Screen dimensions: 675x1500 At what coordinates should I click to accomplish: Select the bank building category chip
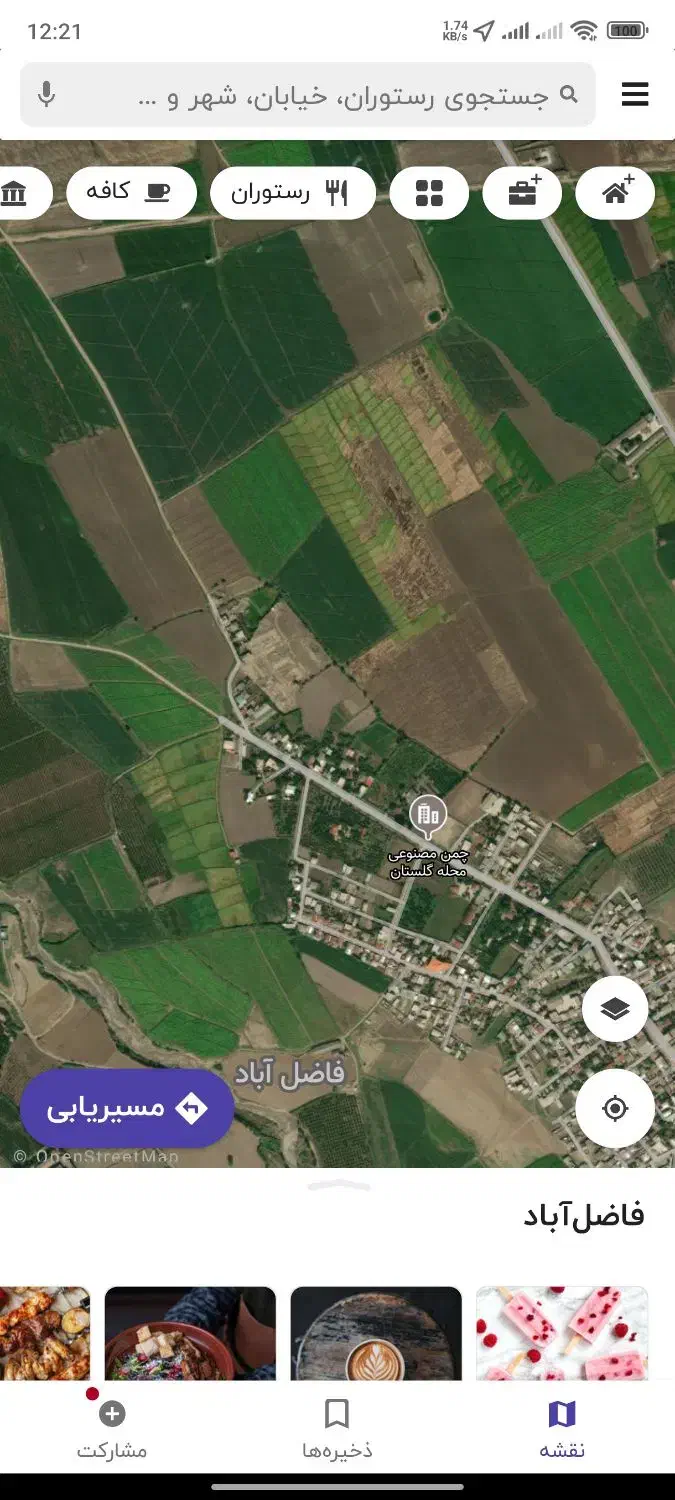click(x=18, y=193)
